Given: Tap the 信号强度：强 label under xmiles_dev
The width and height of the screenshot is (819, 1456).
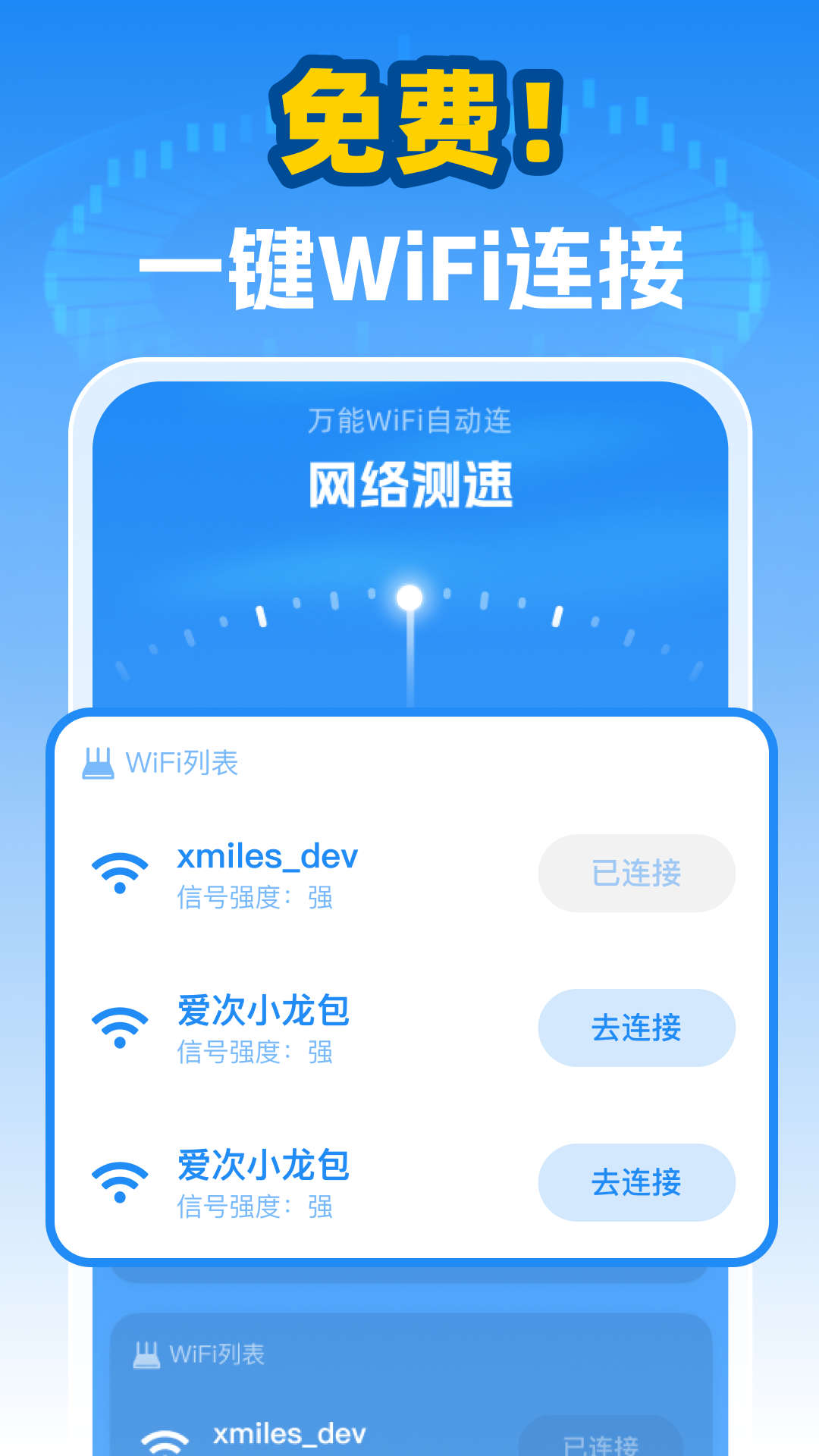Looking at the screenshot, I should [x=256, y=899].
